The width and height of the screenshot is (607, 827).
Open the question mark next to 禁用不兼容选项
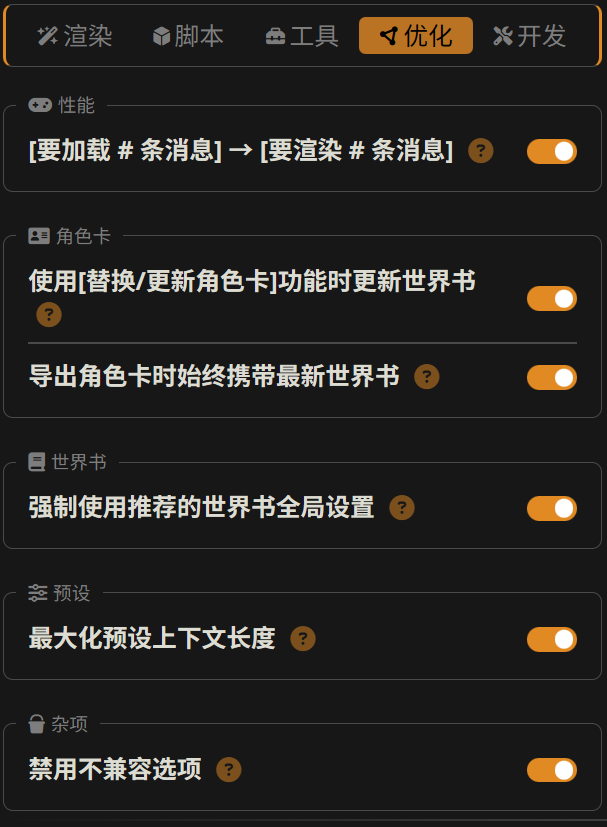coord(229,770)
